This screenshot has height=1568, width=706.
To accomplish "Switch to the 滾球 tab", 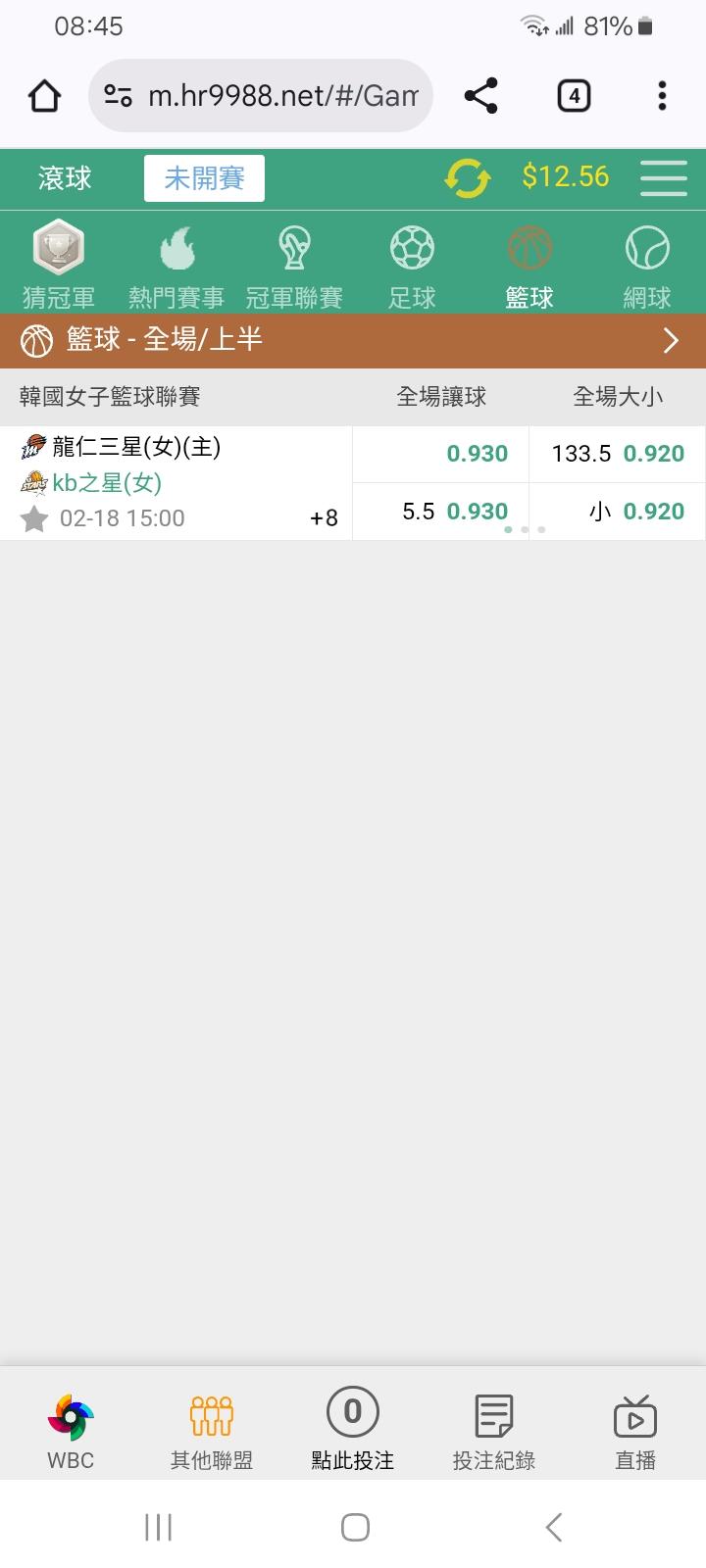I will point(65,178).
